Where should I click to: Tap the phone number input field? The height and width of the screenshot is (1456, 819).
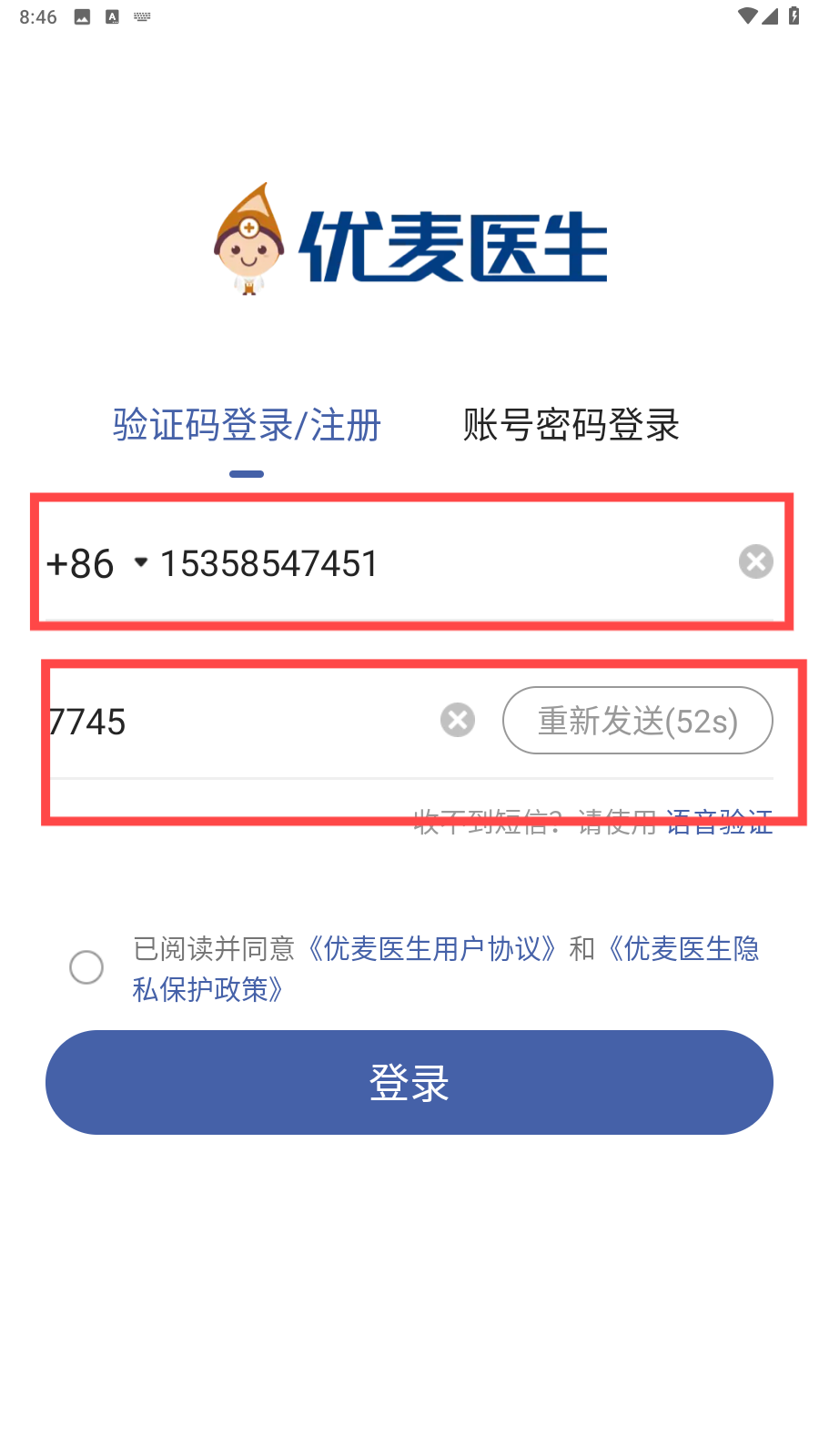437,563
